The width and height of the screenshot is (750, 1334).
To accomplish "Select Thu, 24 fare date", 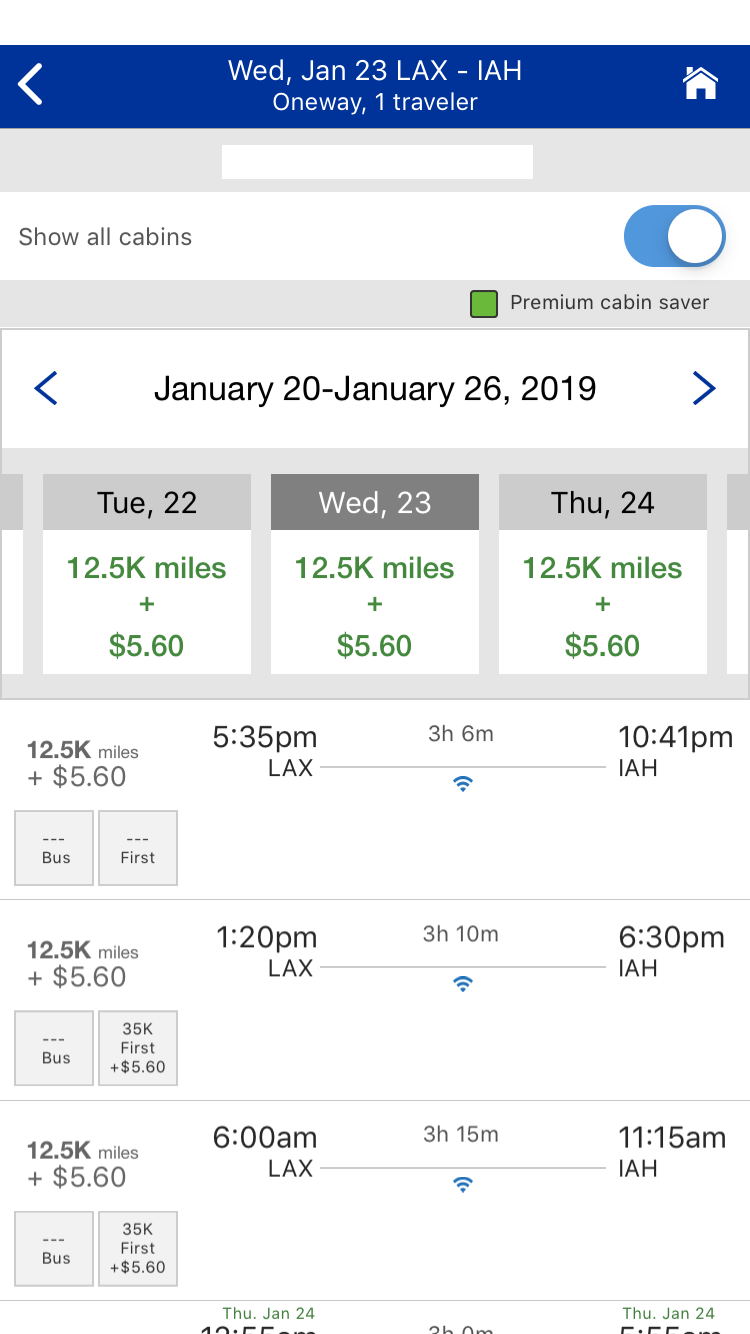I will click(603, 574).
